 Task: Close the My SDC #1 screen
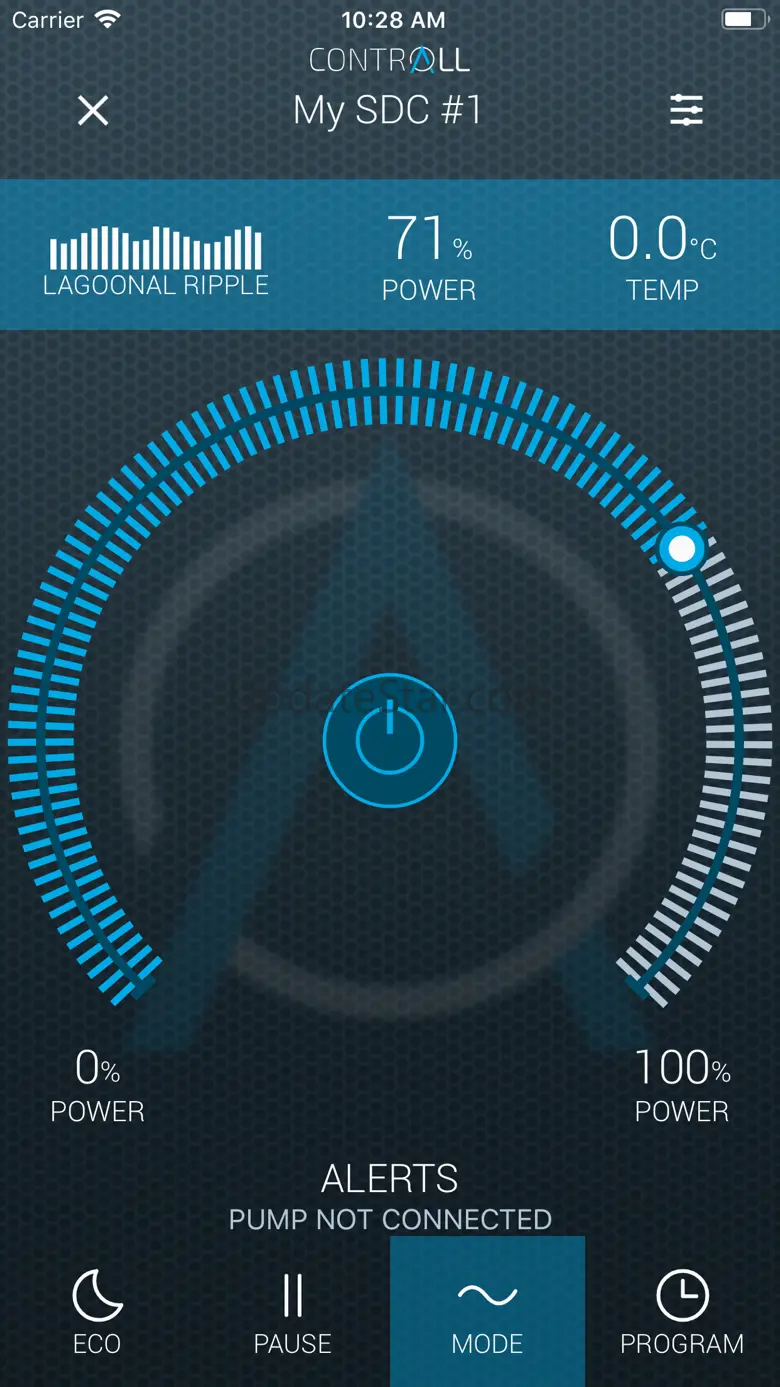pos(93,111)
